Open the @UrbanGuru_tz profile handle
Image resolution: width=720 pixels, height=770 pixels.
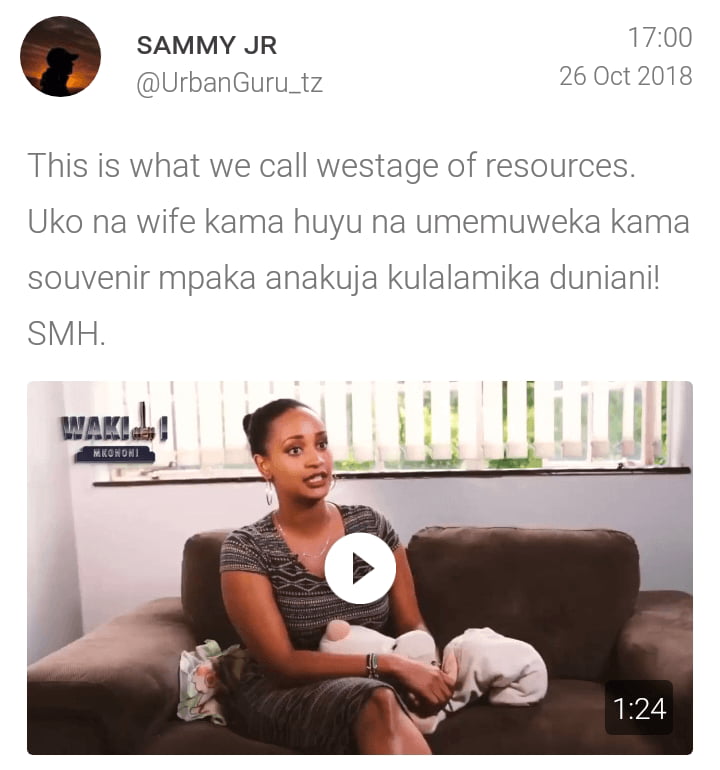tap(229, 84)
